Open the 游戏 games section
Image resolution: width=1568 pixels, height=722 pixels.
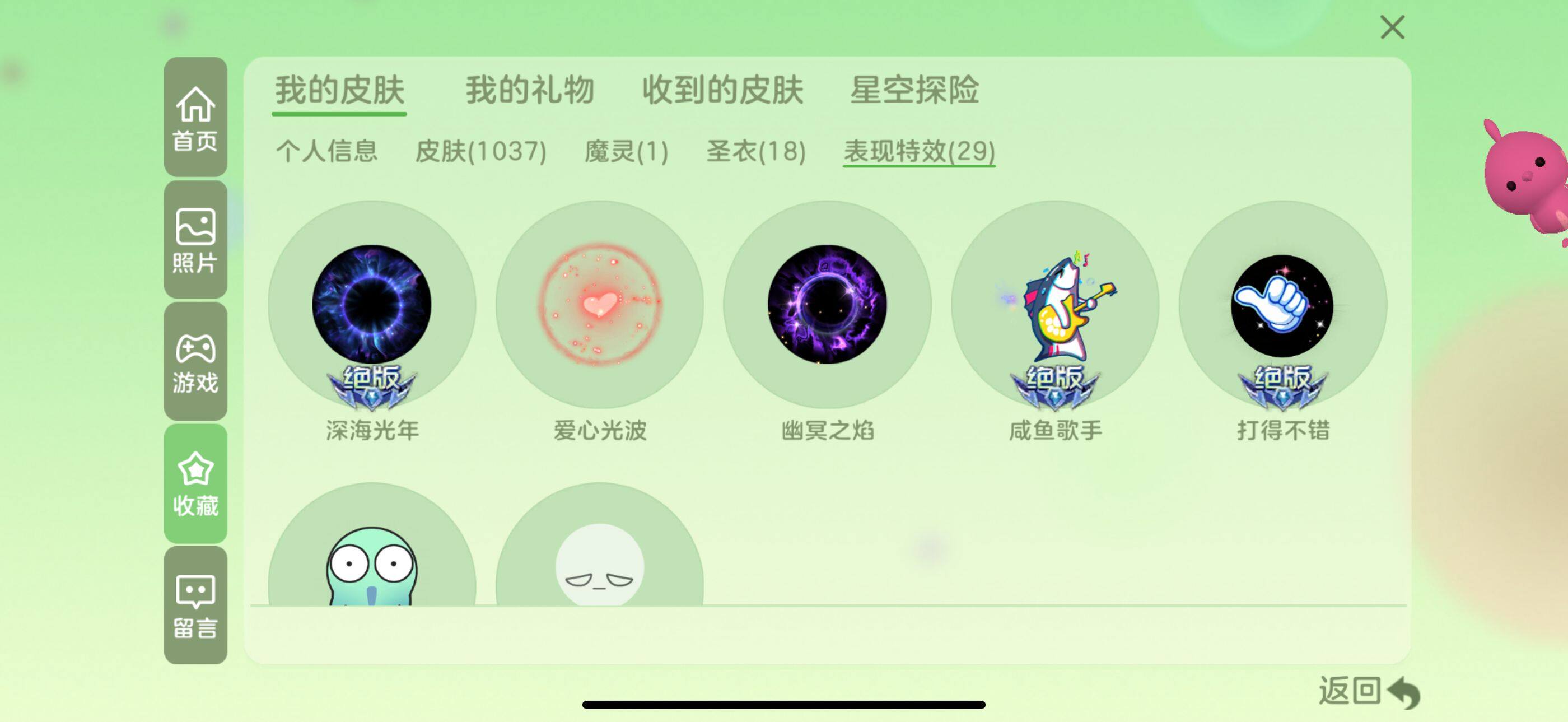(195, 362)
